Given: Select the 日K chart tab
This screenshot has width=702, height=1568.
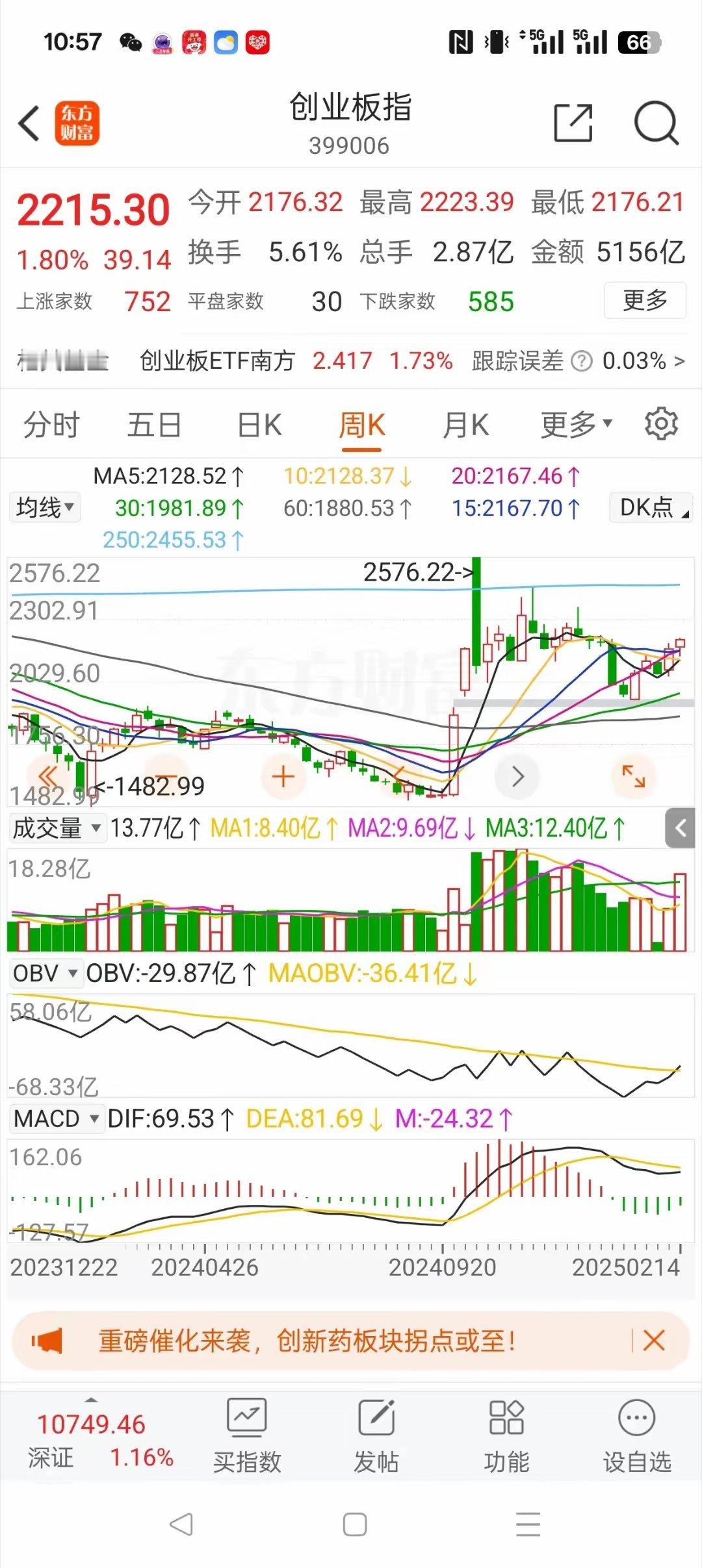Looking at the screenshot, I should [259, 425].
